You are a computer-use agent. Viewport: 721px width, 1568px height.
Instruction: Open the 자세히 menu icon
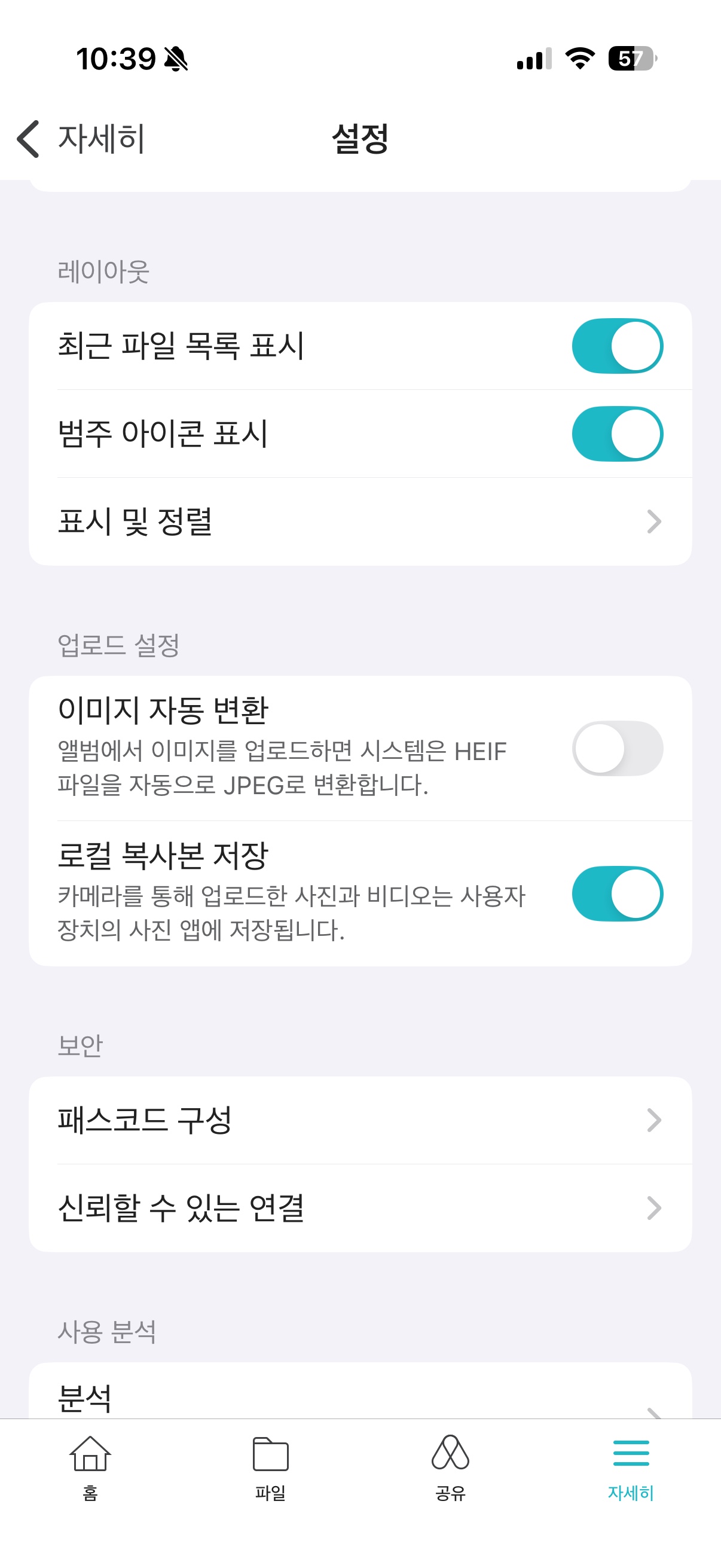(x=630, y=1461)
